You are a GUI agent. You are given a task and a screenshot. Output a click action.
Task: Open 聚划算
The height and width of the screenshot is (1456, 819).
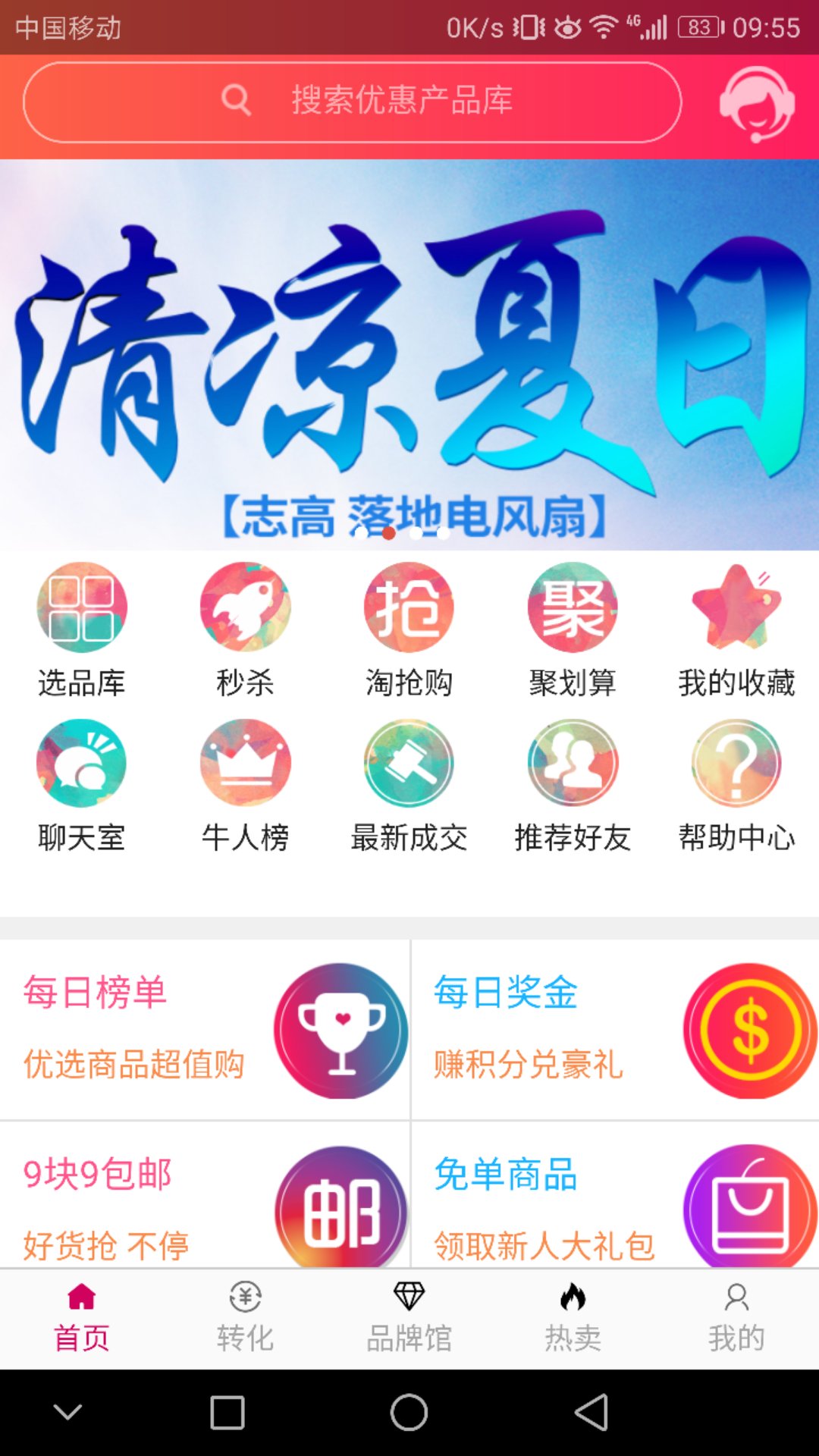(x=573, y=630)
